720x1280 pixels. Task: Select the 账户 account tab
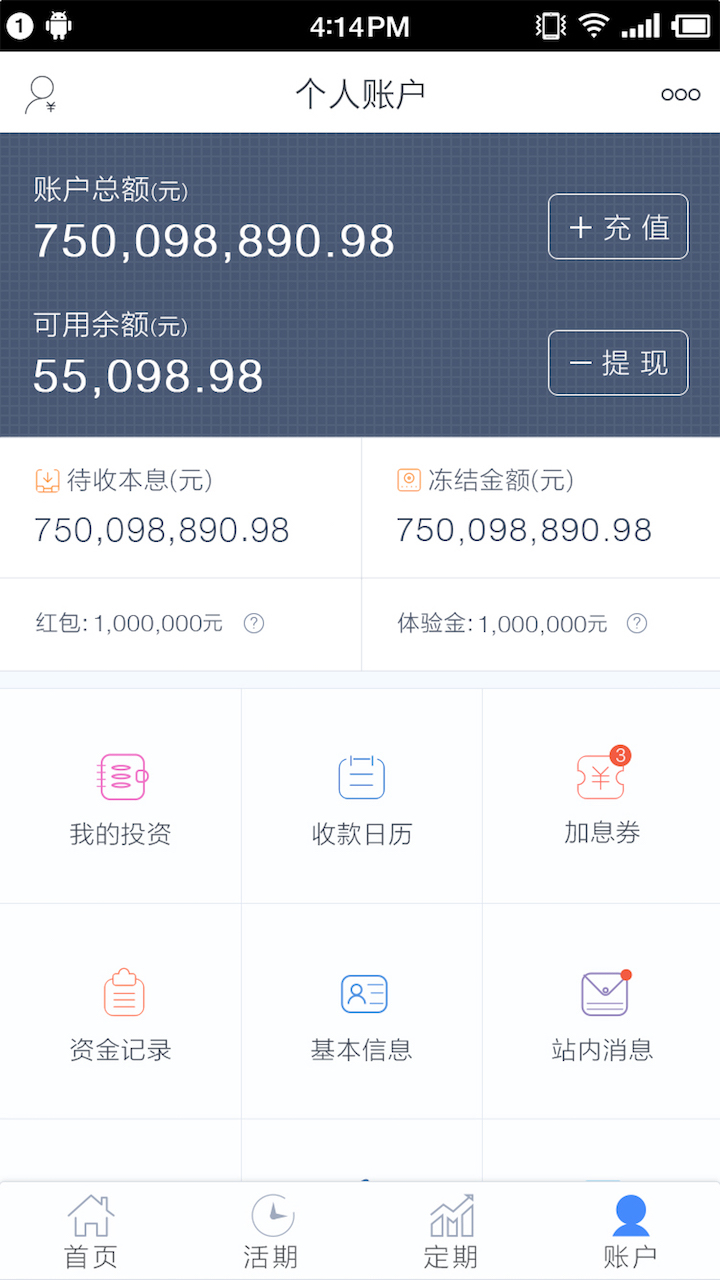[x=630, y=1230]
